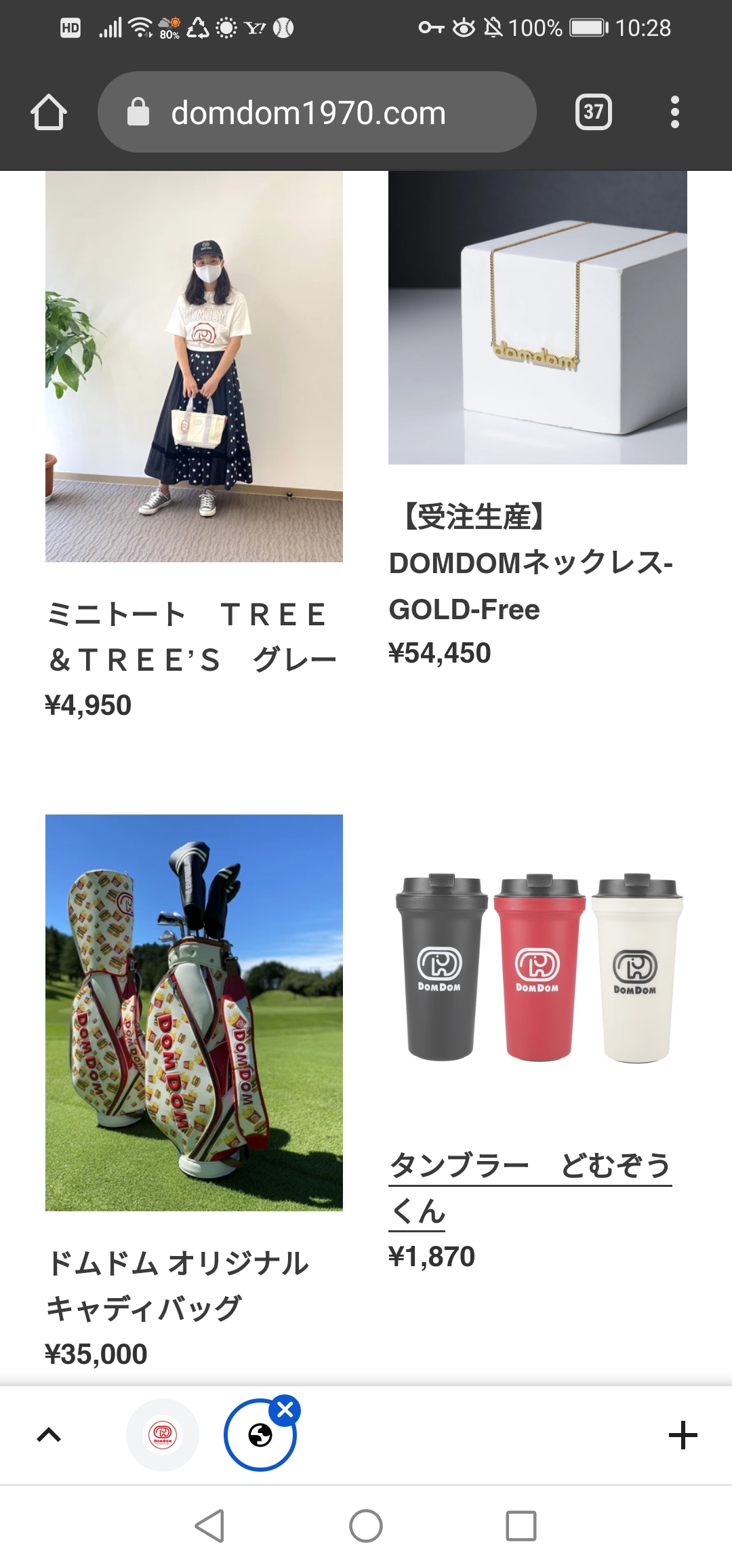Expand the bottom tab strip chevron

(49, 1435)
